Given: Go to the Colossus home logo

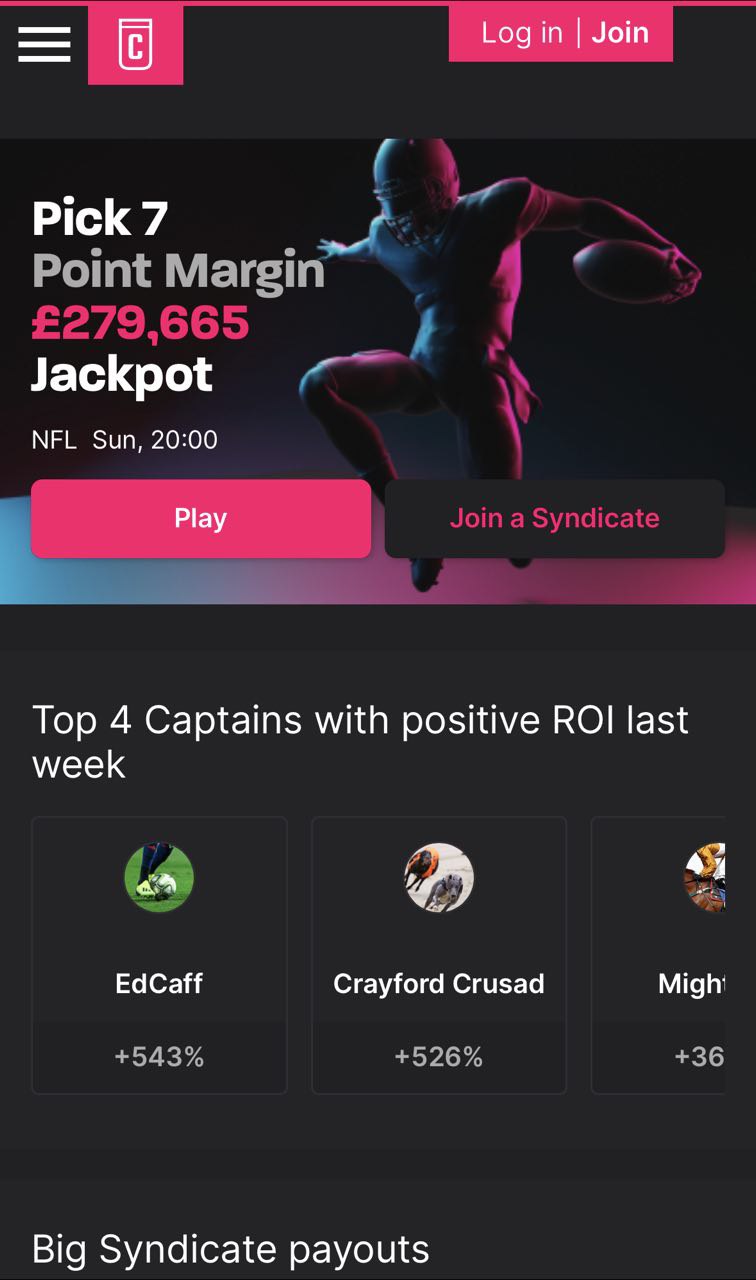Looking at the screenshot, I should pos(135,45).
